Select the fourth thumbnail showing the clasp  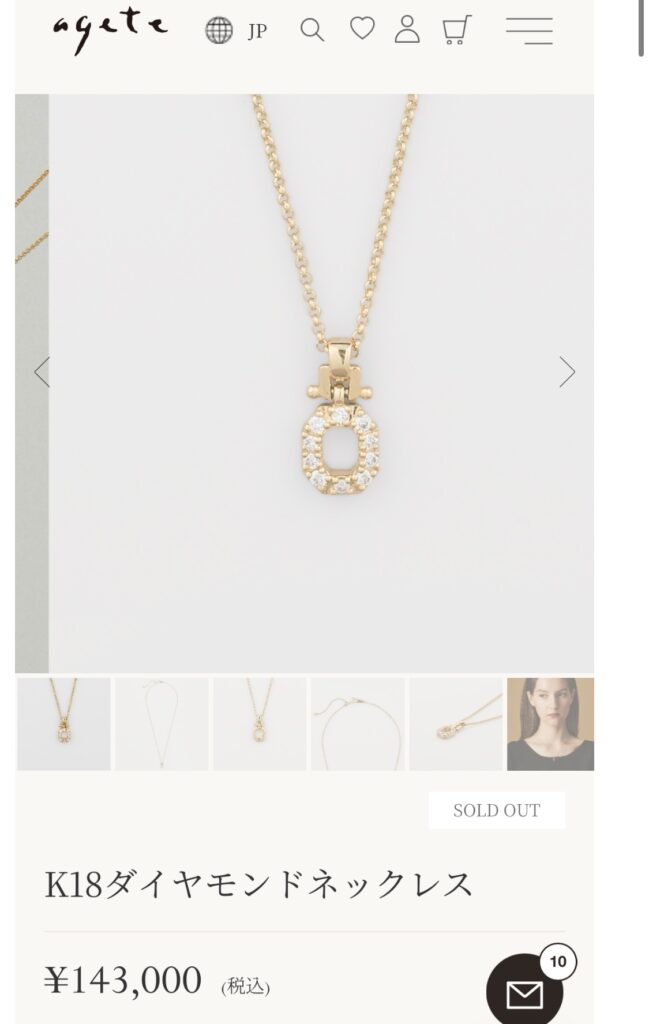(x=358, y=724)
